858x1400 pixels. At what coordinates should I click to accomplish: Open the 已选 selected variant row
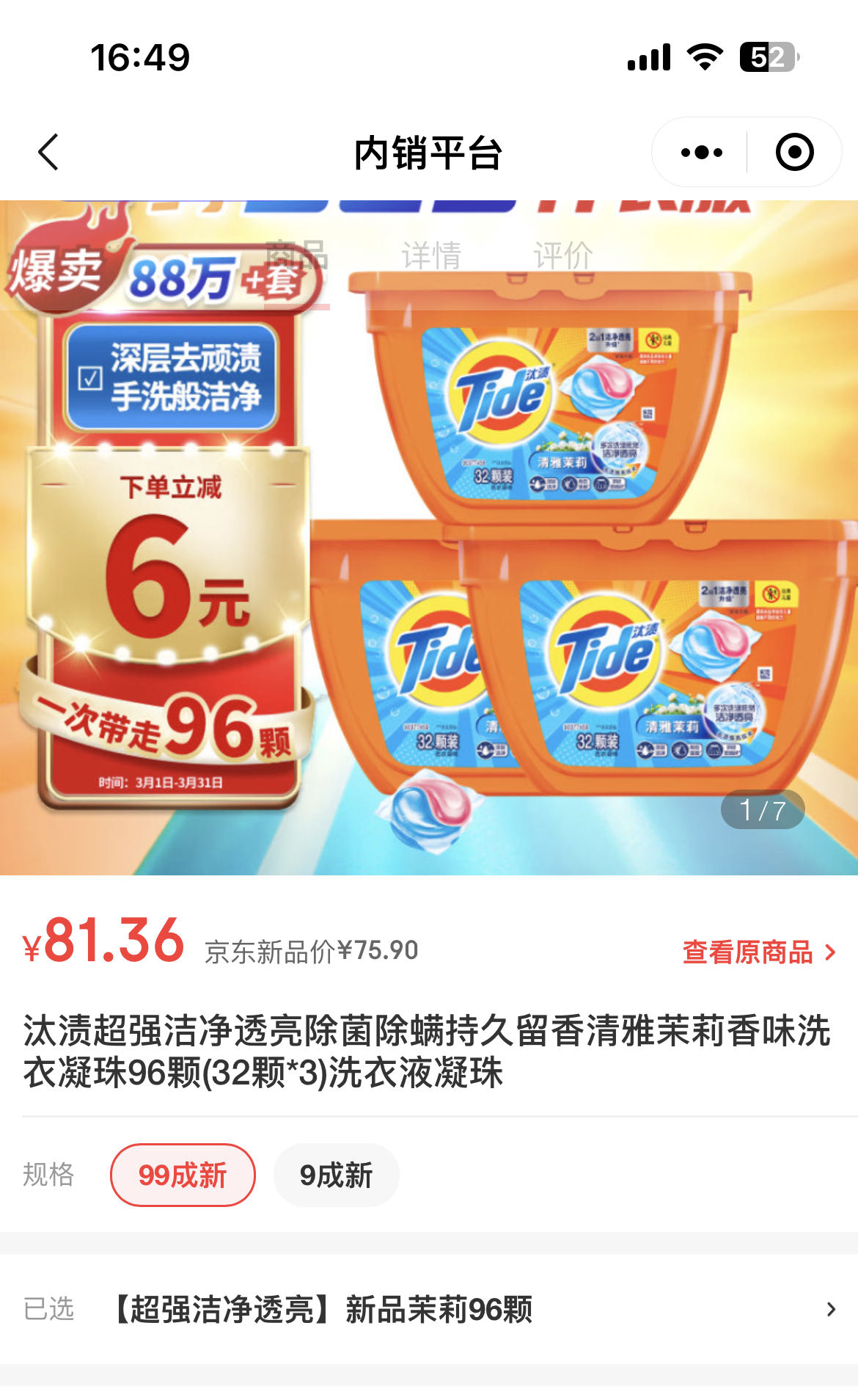tap(429, 1309)
